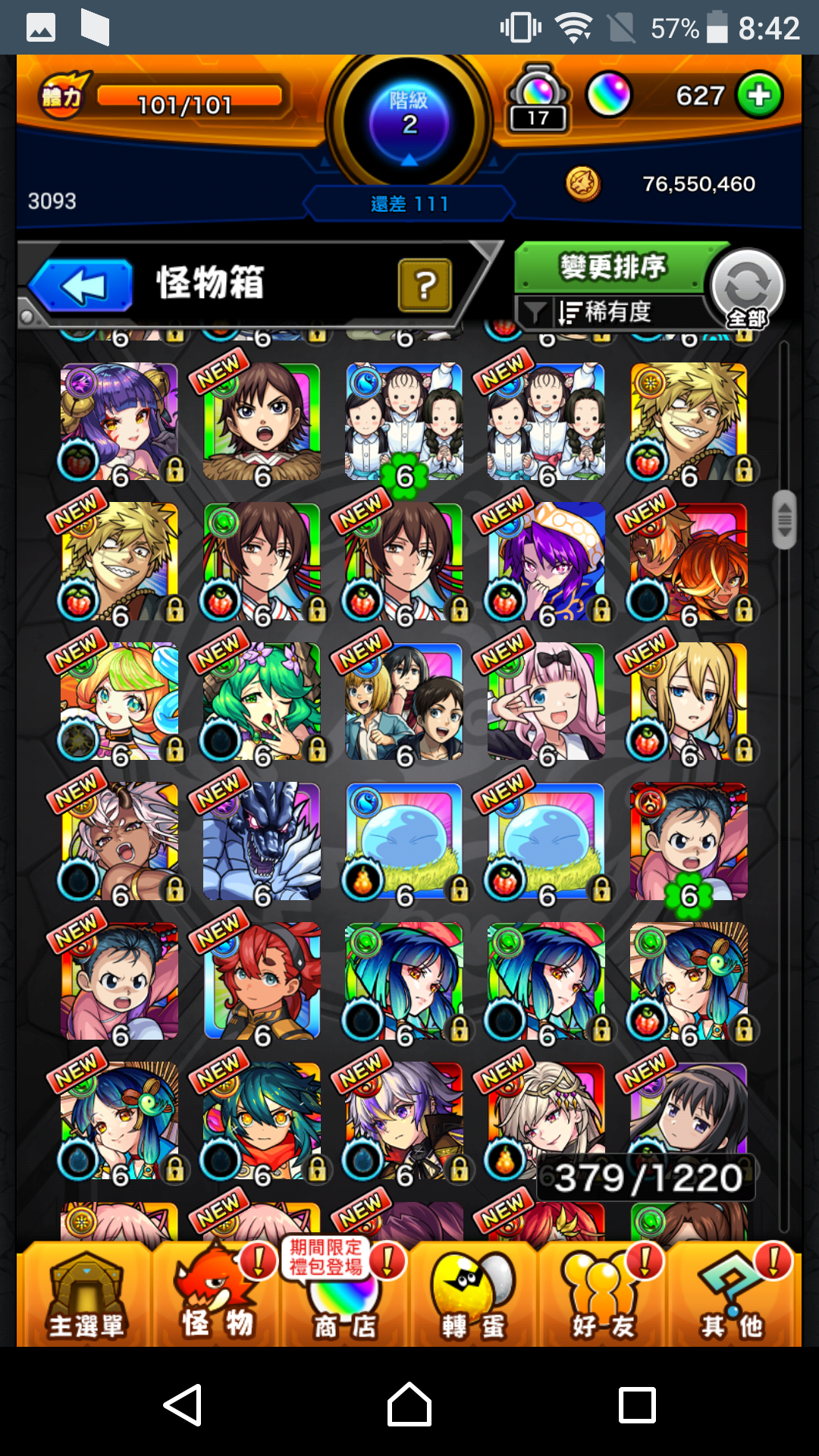Switch to the 怪物 tab
This screenshot has width=819, height=1456.
coord(218,1295)
